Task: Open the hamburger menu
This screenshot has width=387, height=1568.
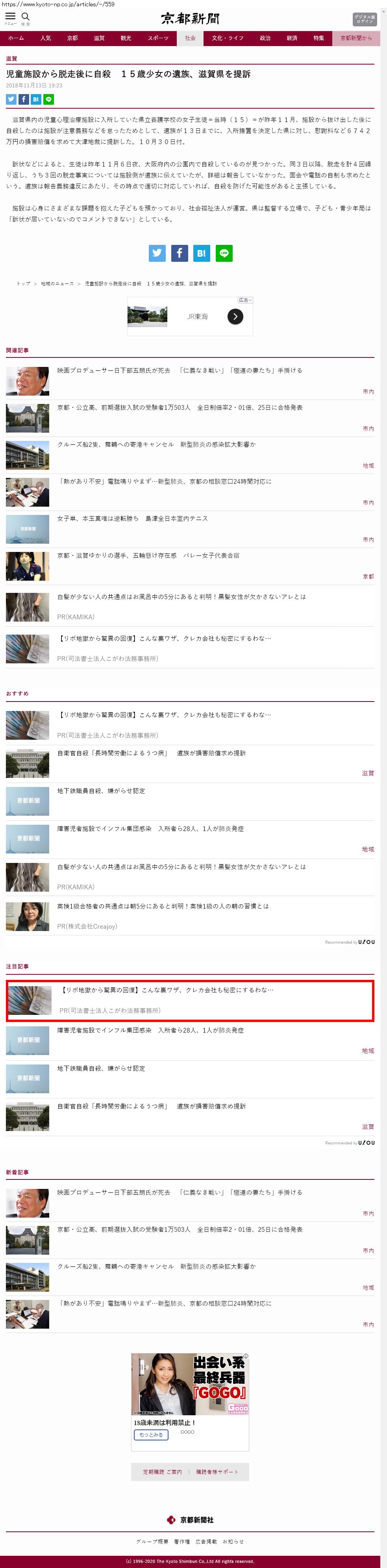Action: (10, 17)
